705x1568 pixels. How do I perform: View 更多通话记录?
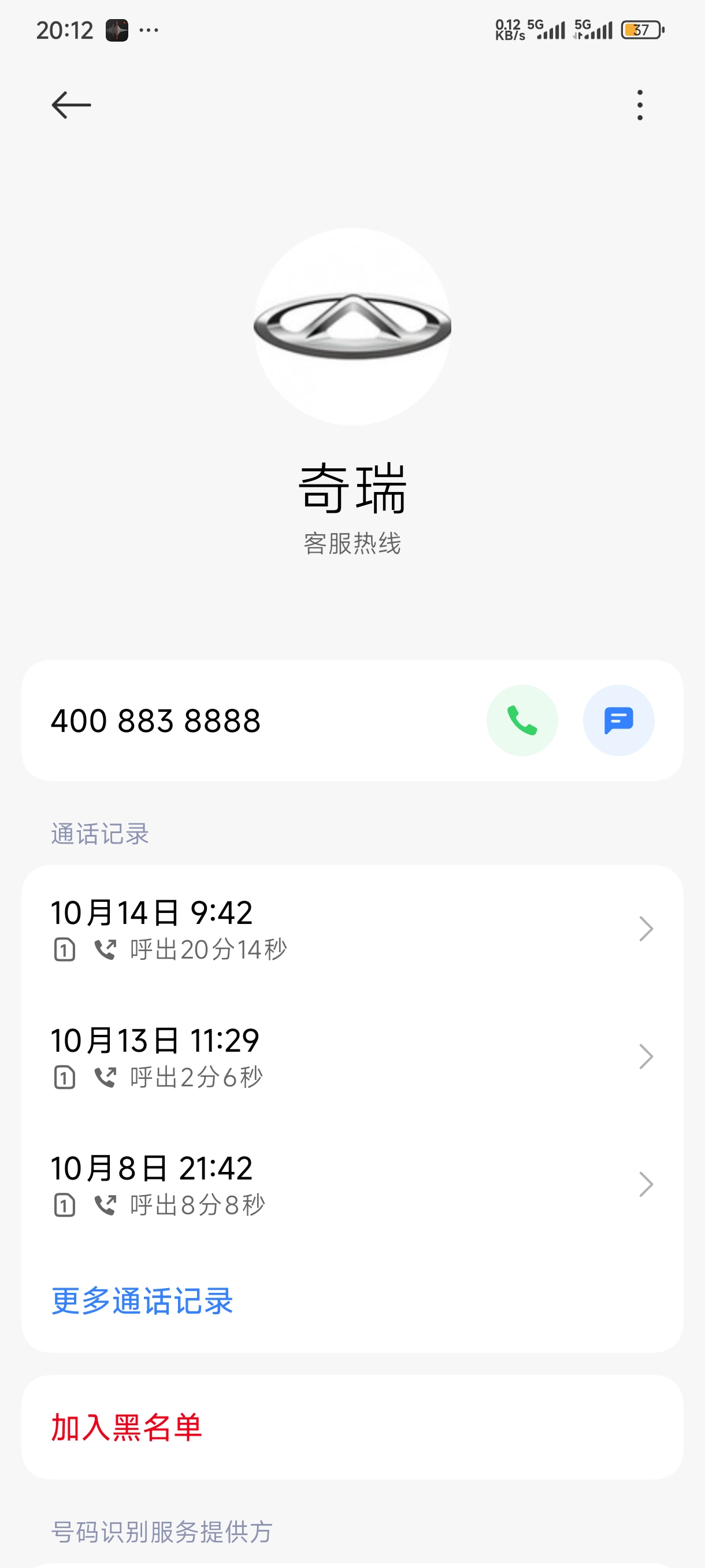(142, 1301)
